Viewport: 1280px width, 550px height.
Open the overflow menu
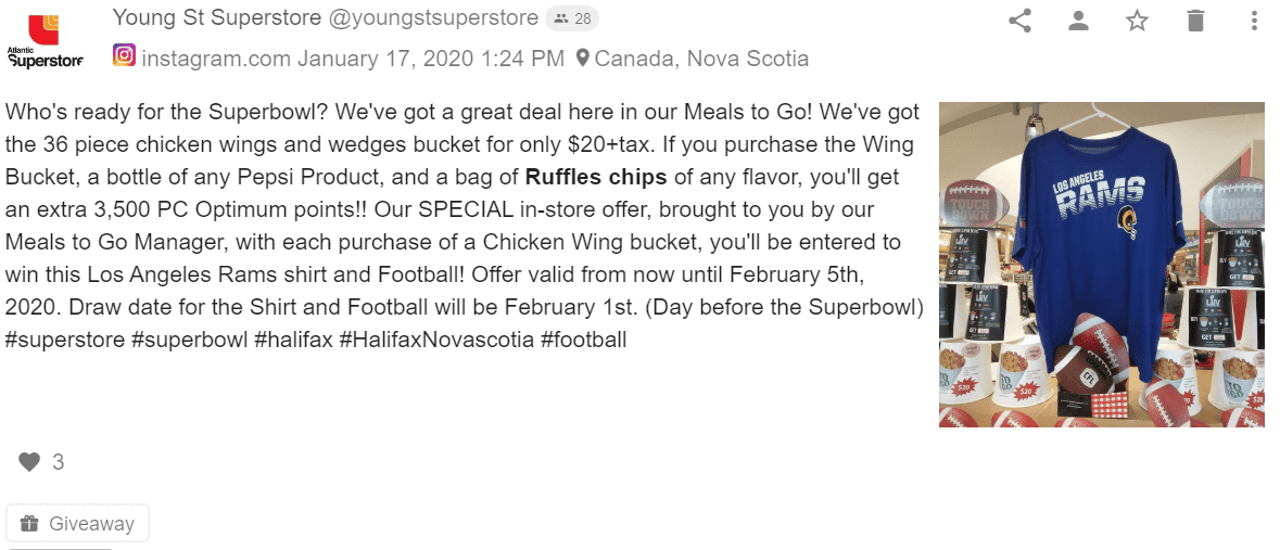click(x=1254, y=20)
